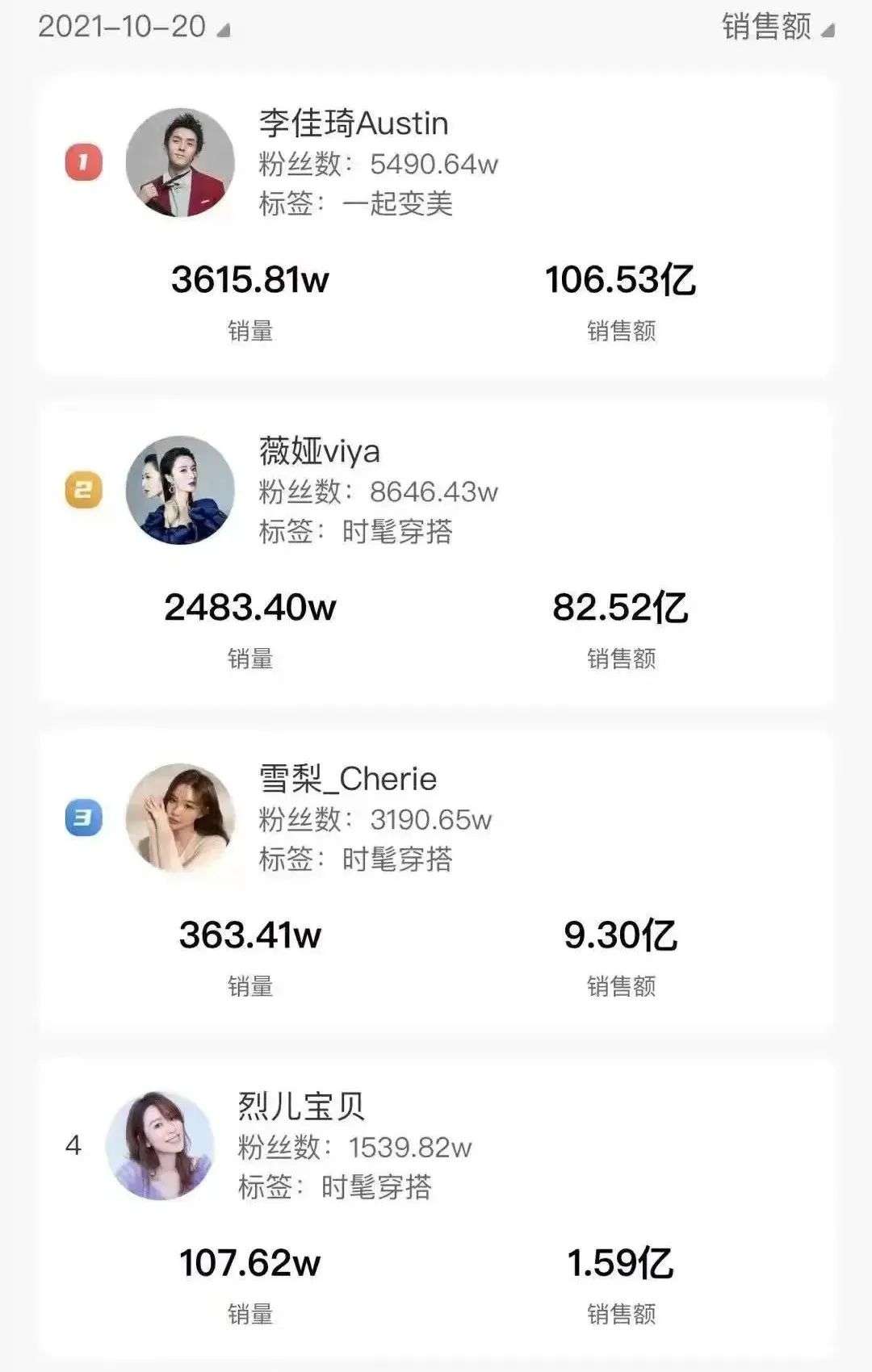Open 李佳琦Austin's ranking card
Screen dimensions: 872x1372
(x=436, y=226)
